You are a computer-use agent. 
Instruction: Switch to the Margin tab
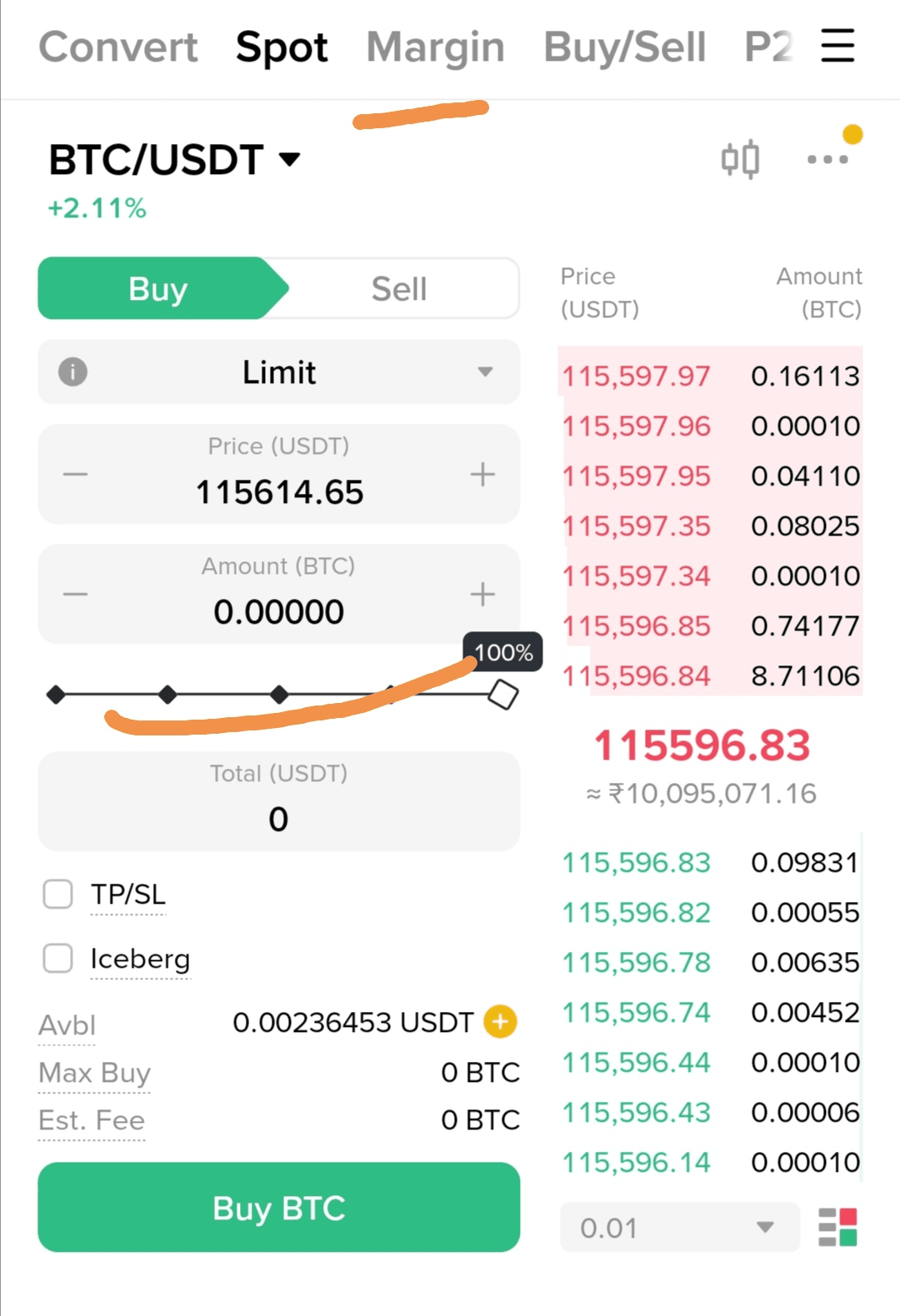(435, 47)
